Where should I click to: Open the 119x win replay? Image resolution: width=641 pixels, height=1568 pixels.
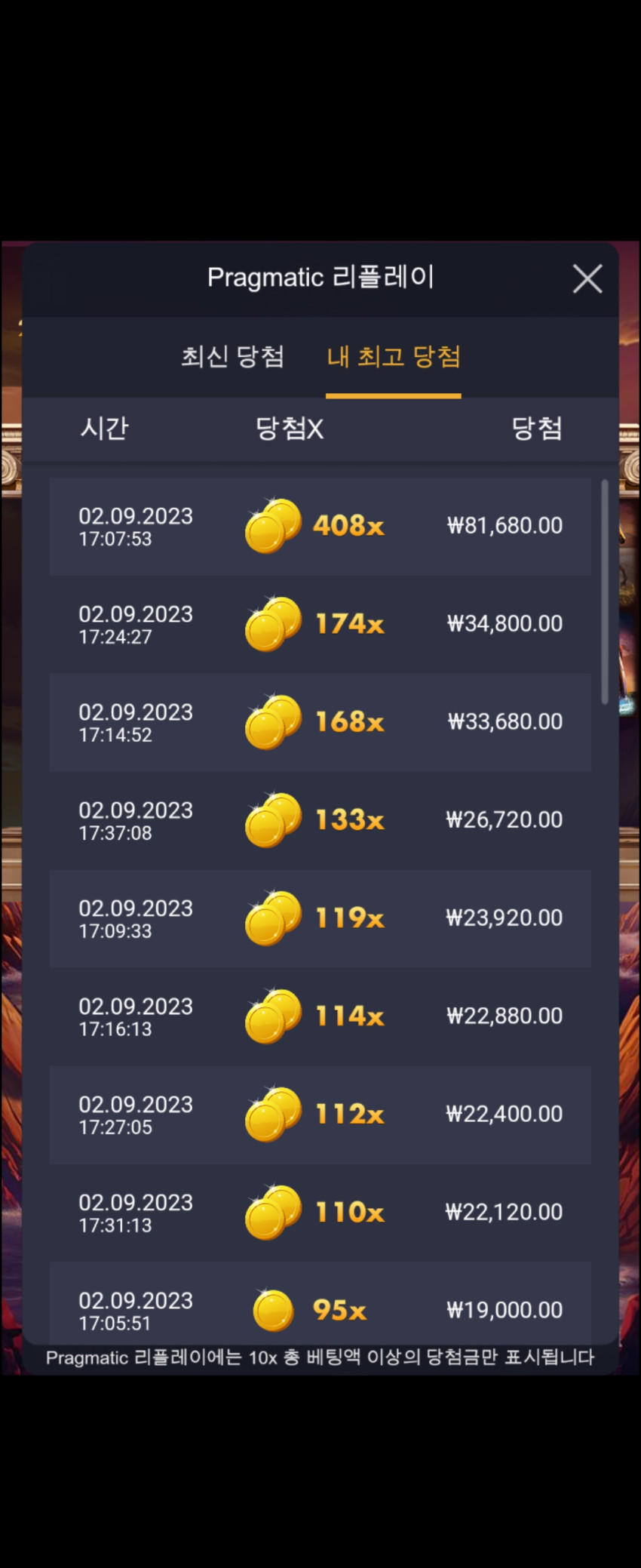click(320, 918)
